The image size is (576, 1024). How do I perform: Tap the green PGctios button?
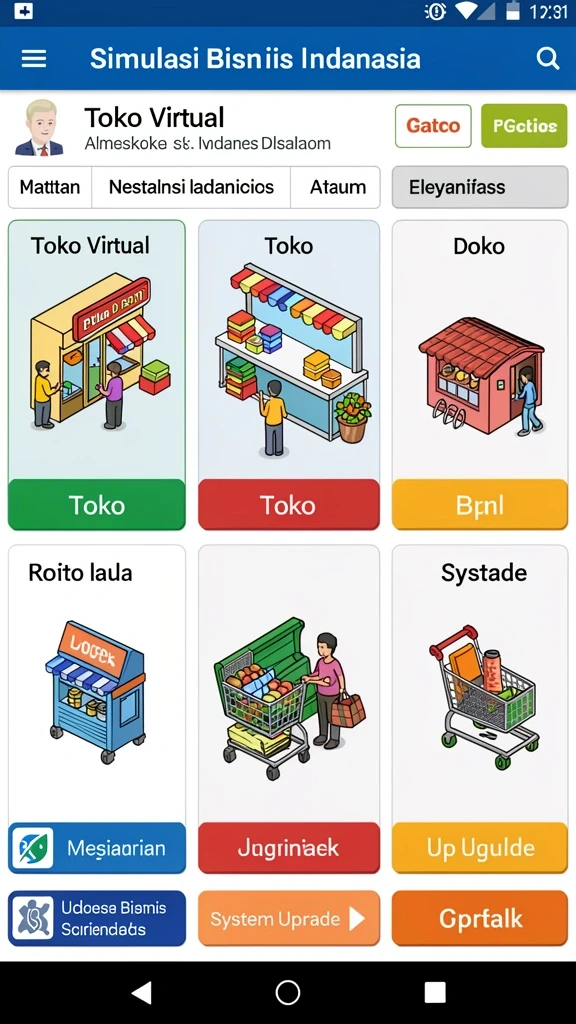coord(524,125)
